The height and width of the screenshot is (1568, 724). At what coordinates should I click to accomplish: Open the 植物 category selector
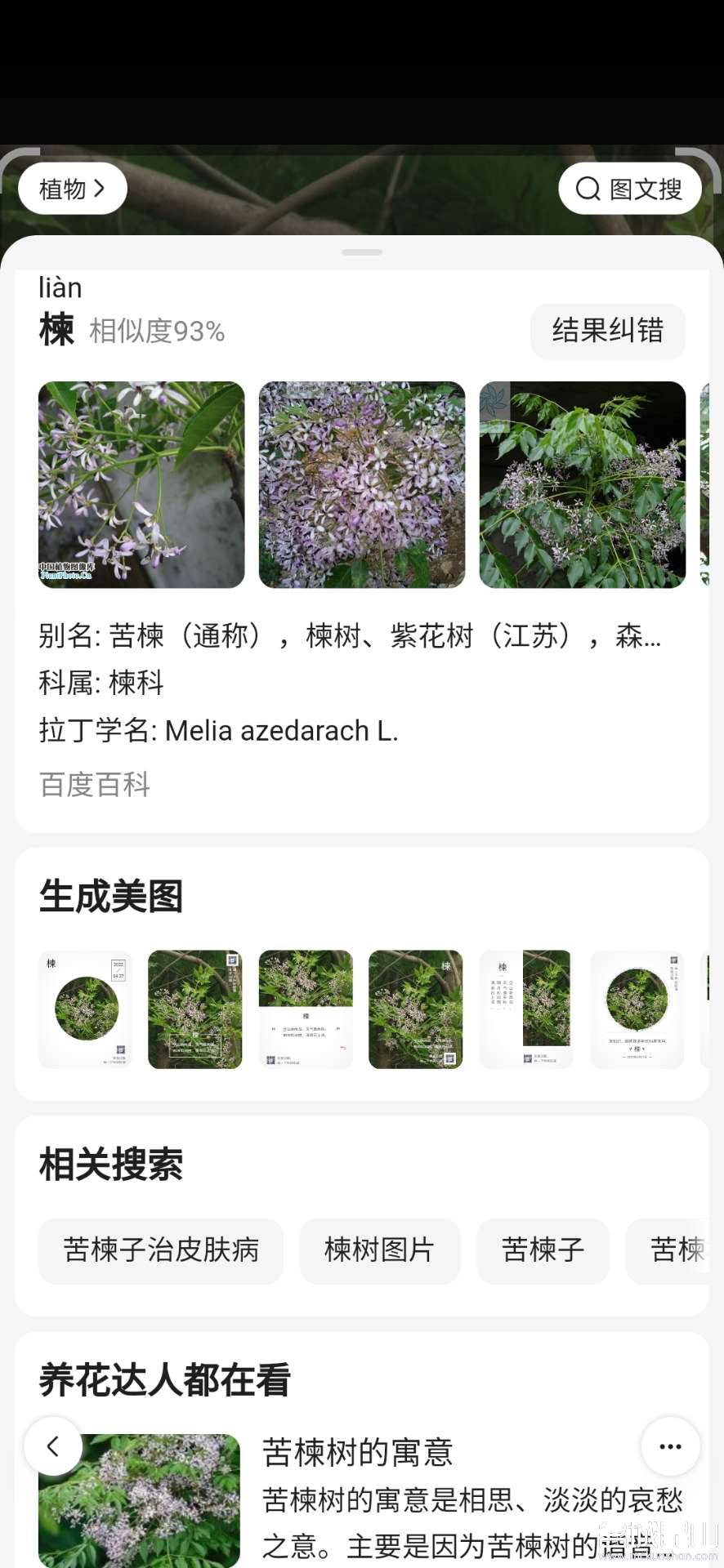tap(73, 189)
